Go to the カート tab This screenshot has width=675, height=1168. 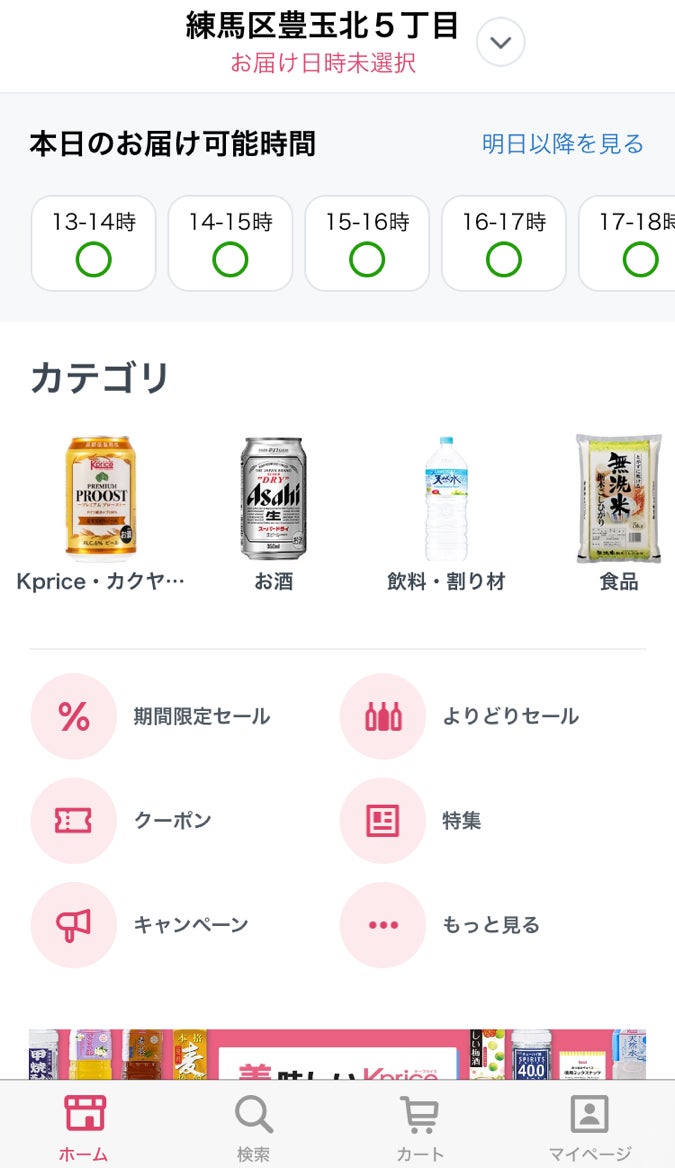(420, 1125)
